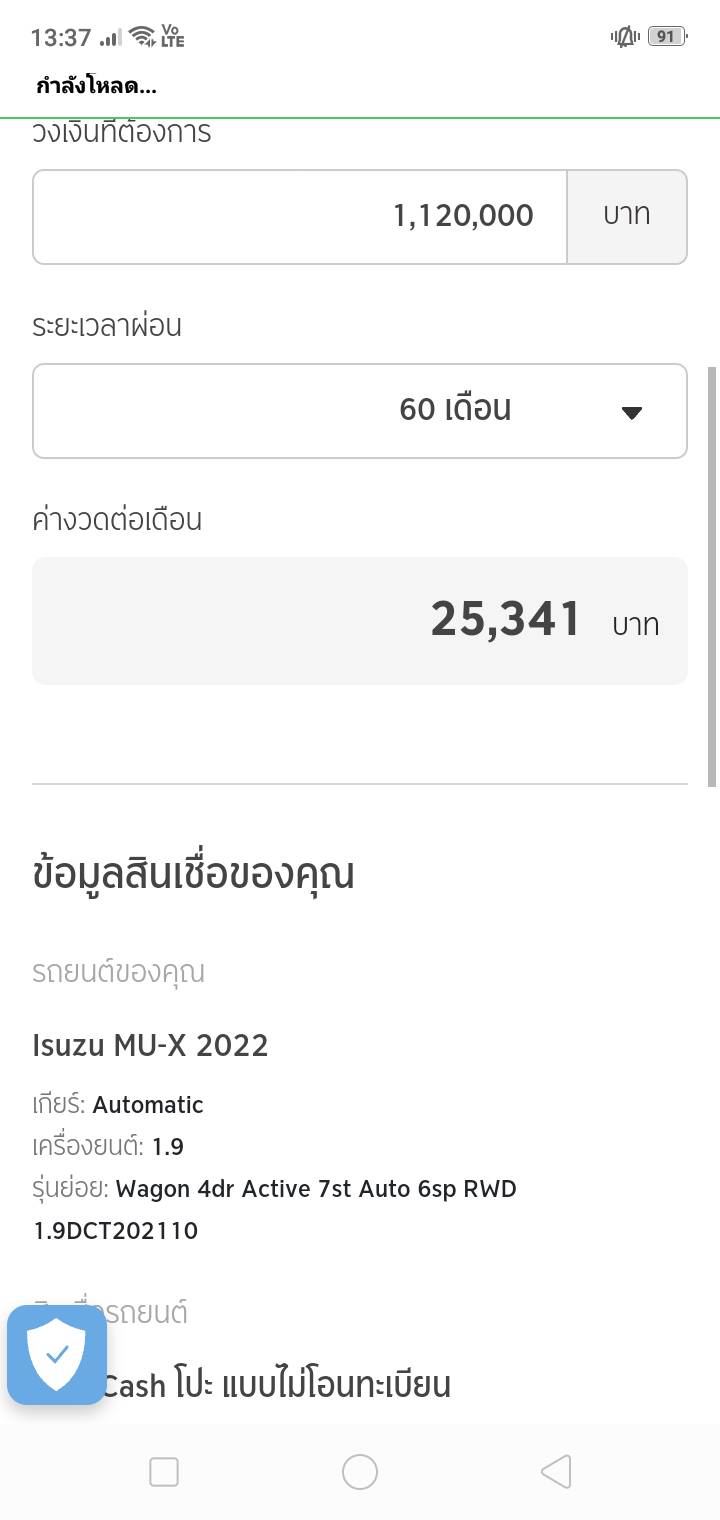Open the 60 เดือน installment period dropdown

360,410
